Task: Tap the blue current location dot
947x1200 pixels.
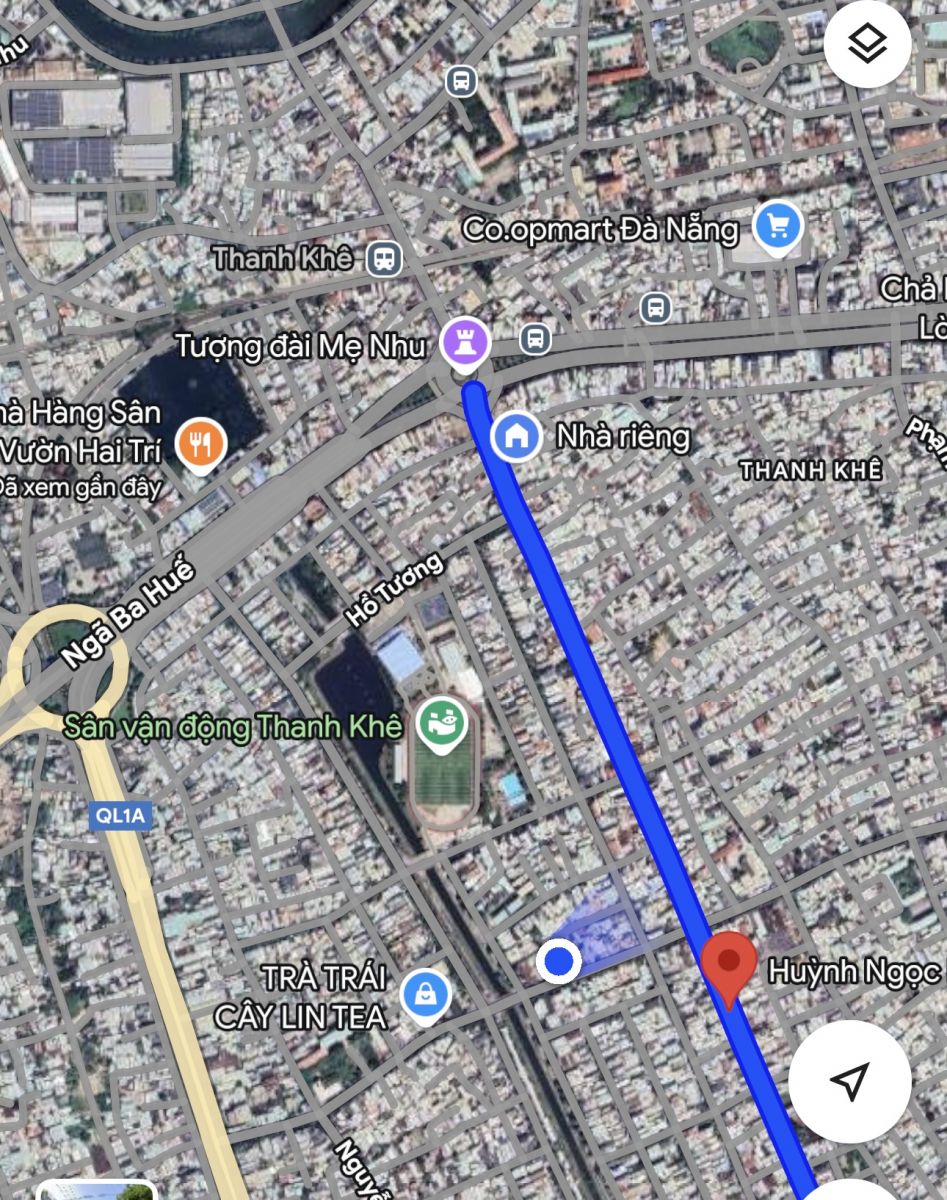Action: (559, 962)
